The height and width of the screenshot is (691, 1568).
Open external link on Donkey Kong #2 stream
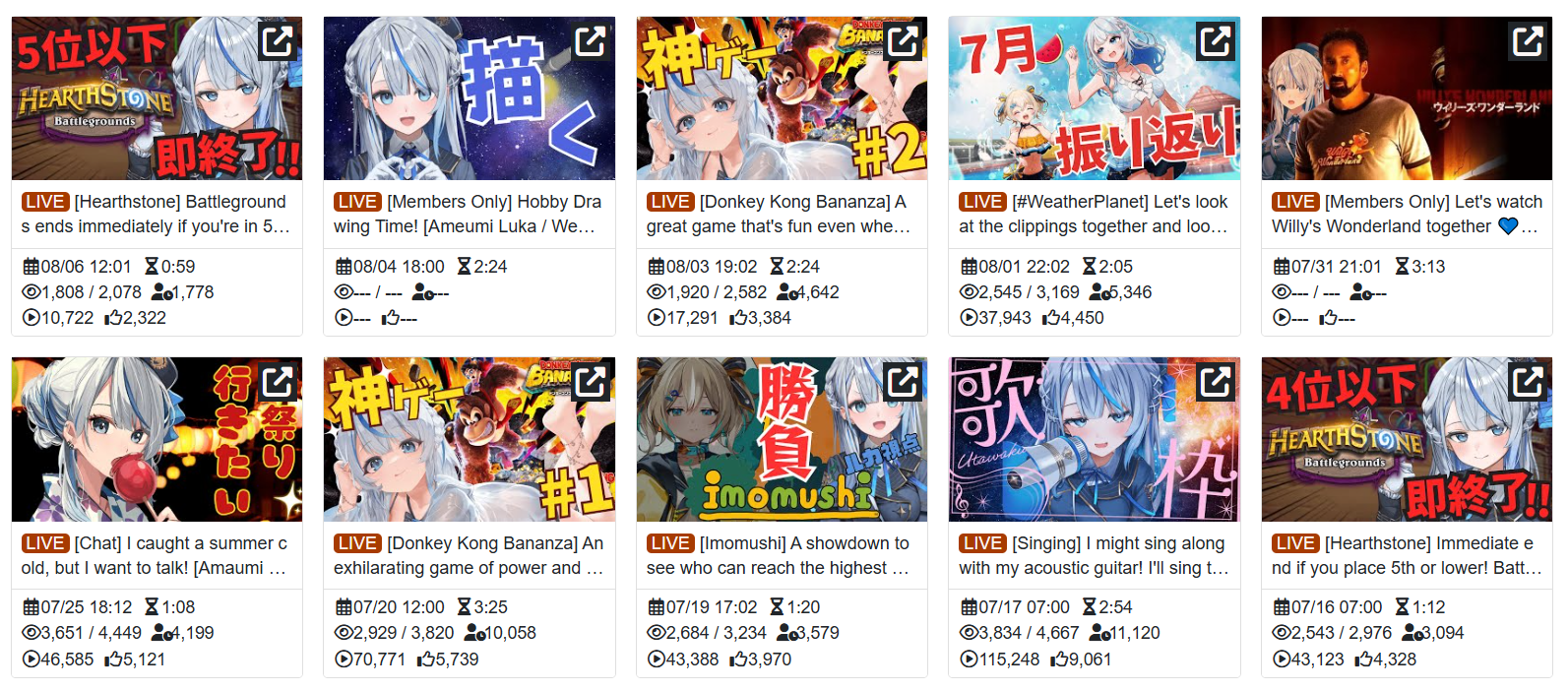pos(903,41)
